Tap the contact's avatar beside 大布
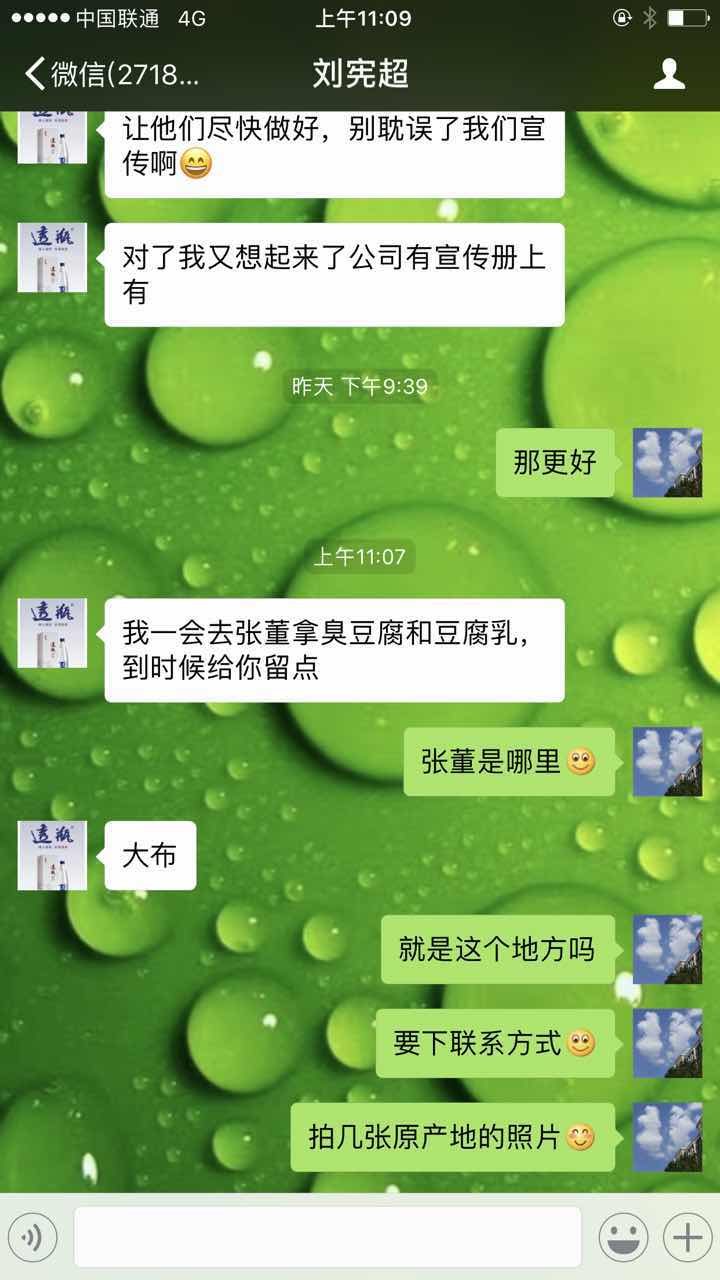720x1280 pixels. 52,855
